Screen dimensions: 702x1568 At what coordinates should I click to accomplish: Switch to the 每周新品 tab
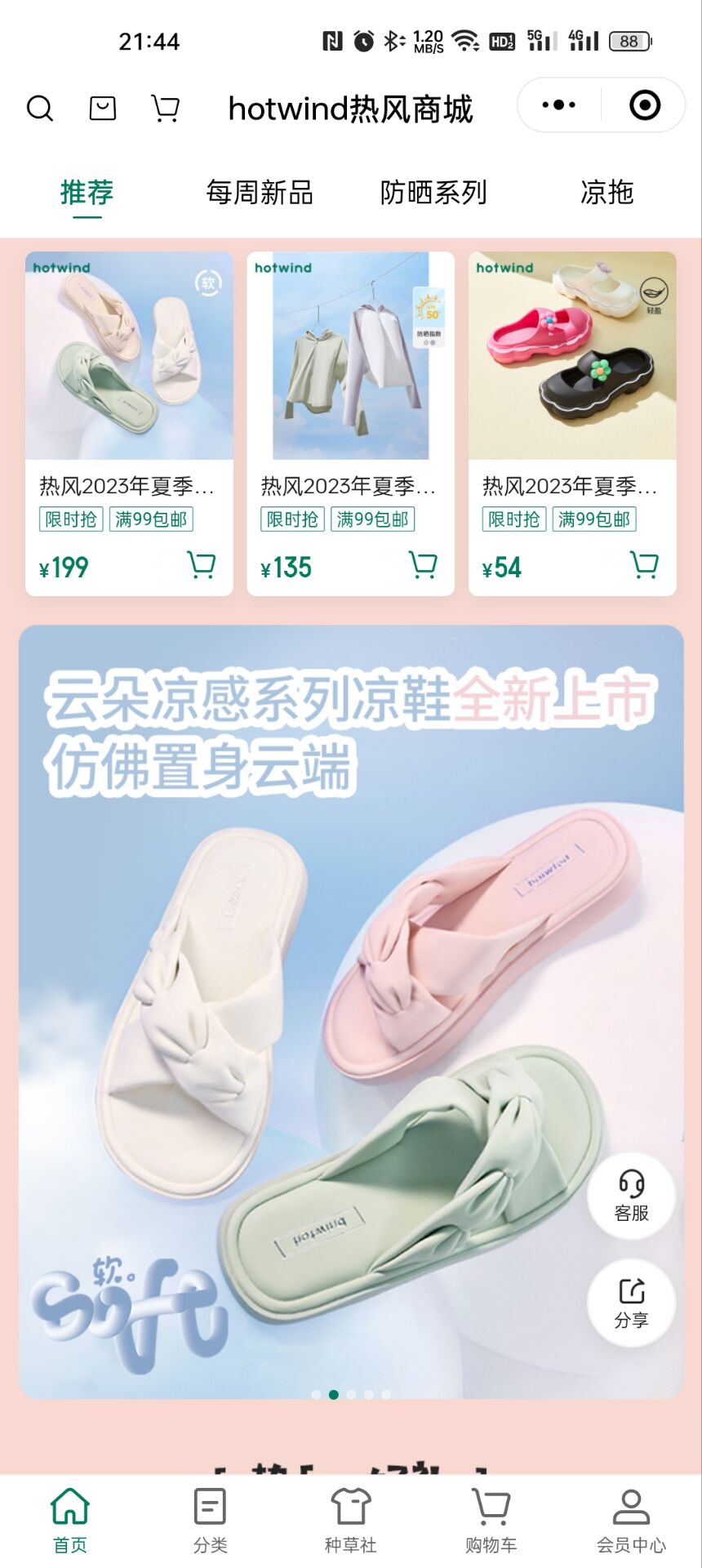260,193
